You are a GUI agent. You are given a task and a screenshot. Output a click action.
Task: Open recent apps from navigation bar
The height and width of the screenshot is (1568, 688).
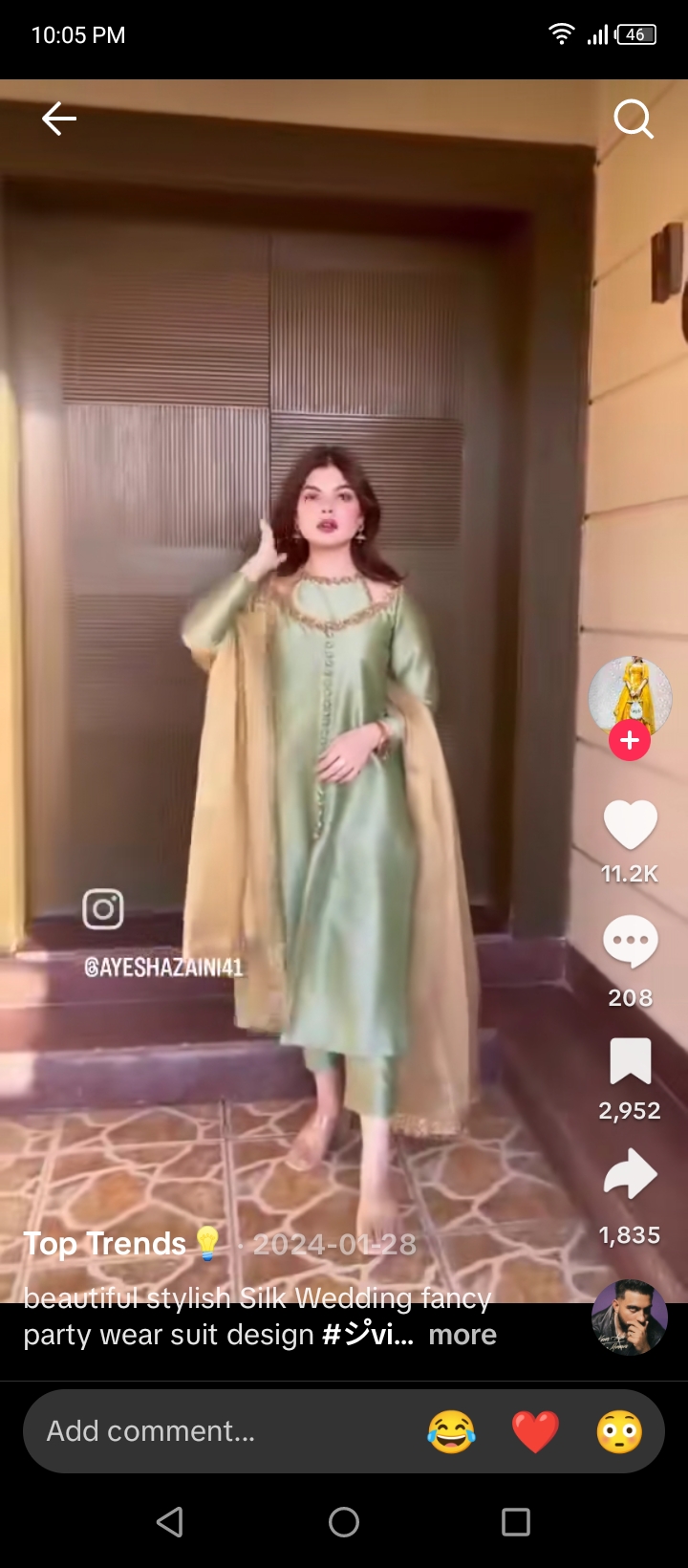[x=516, y=1521]
